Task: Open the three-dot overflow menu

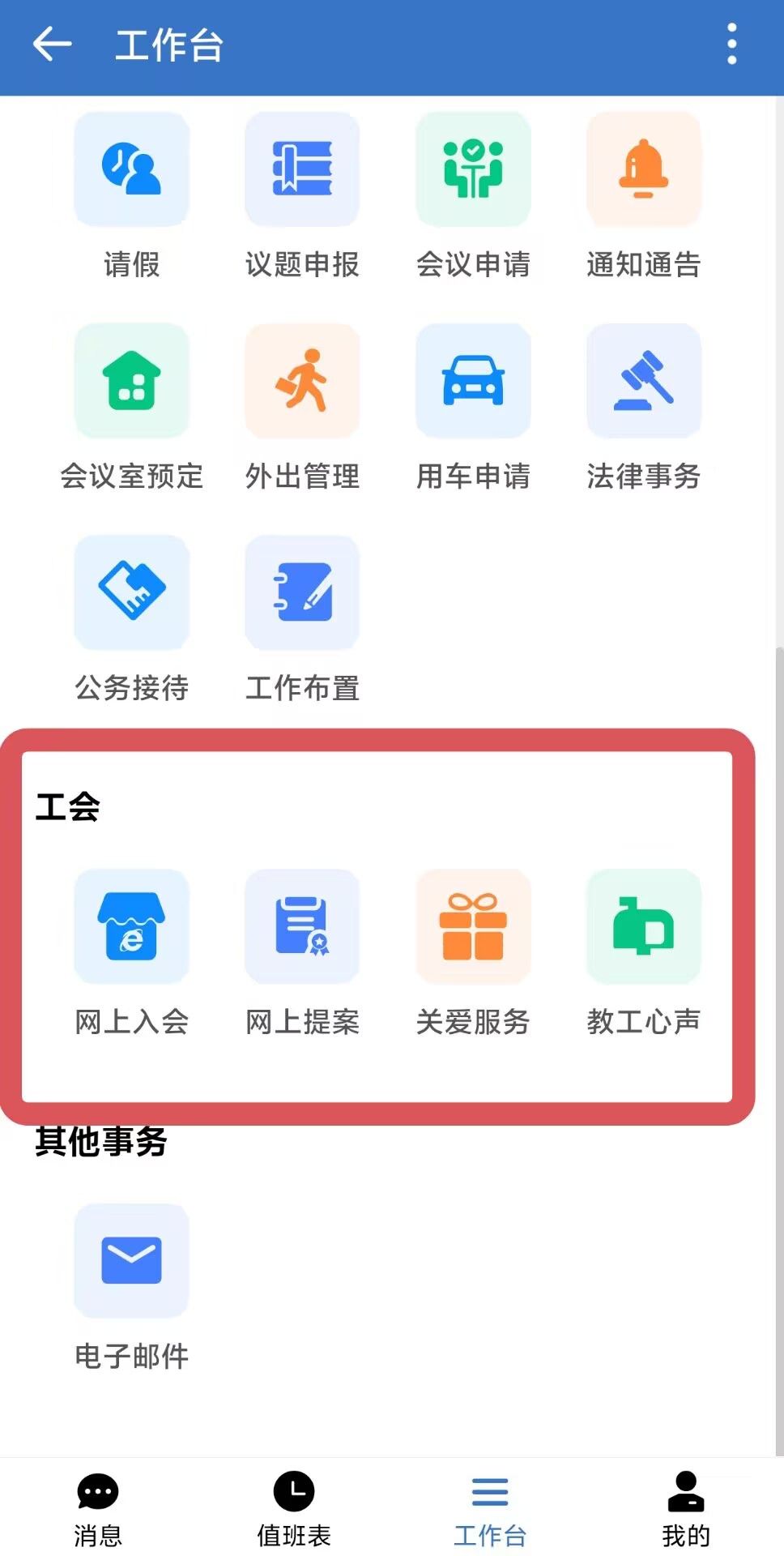Action: pyautogui.click(x=731, y=44)
